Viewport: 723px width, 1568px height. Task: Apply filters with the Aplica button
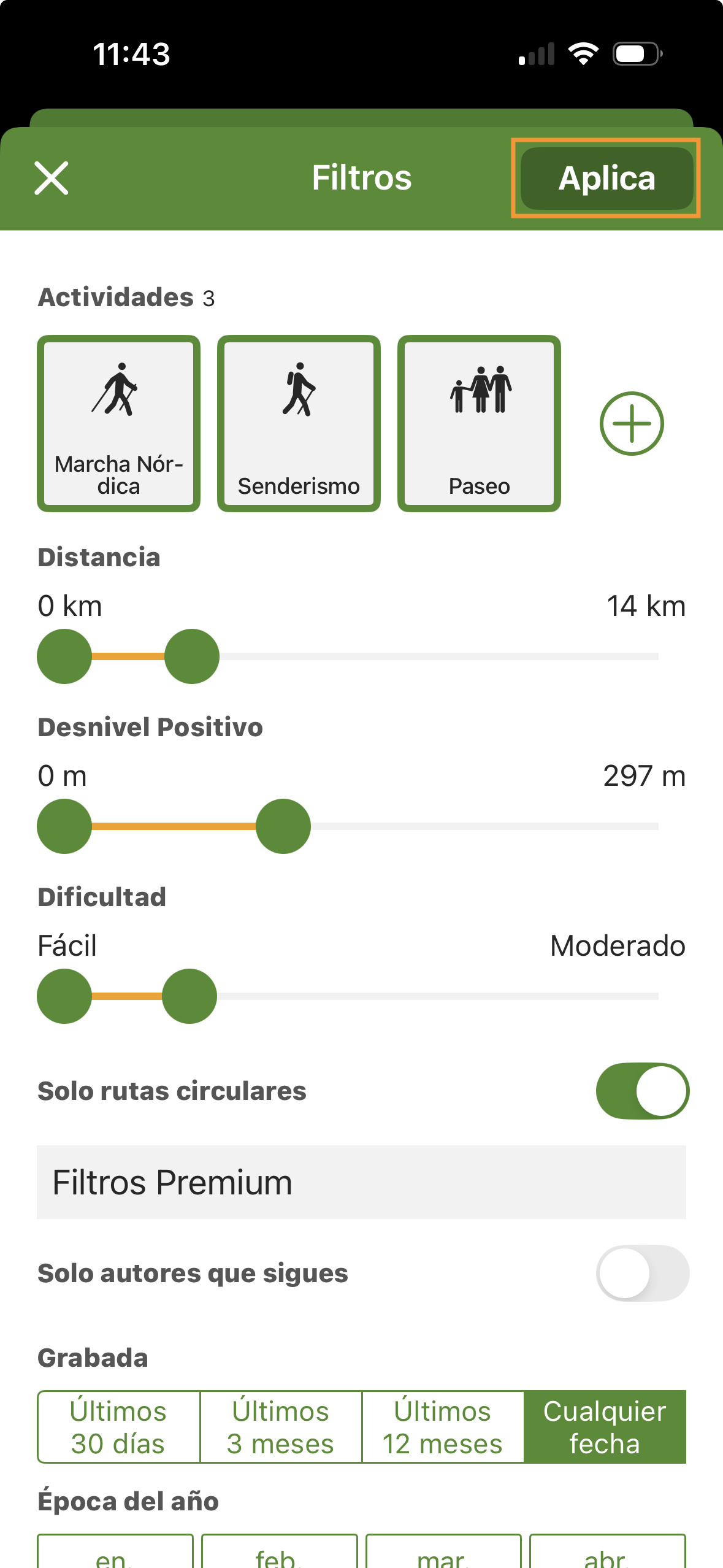(x=606, y=179)
